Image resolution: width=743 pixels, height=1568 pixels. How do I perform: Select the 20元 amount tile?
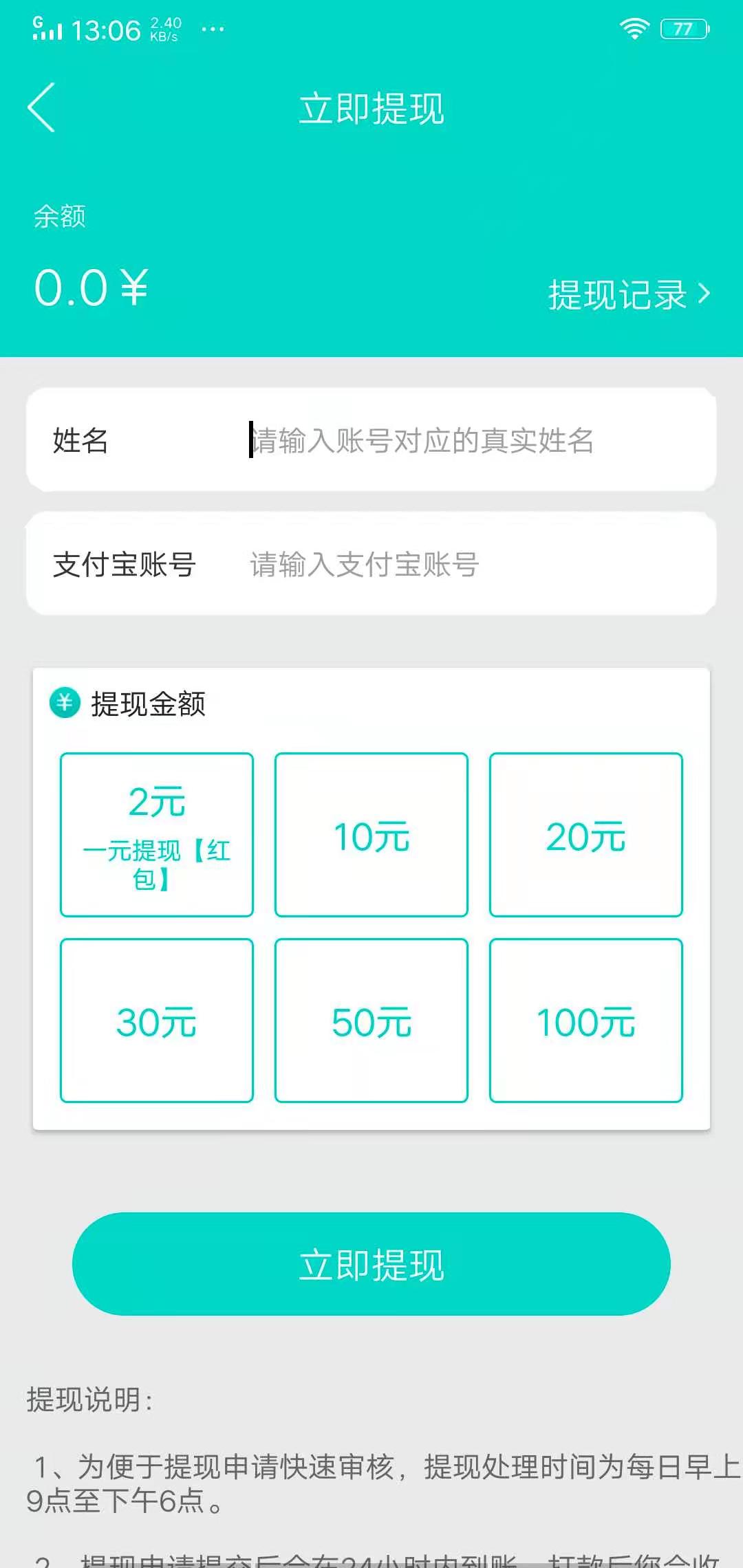585,834
